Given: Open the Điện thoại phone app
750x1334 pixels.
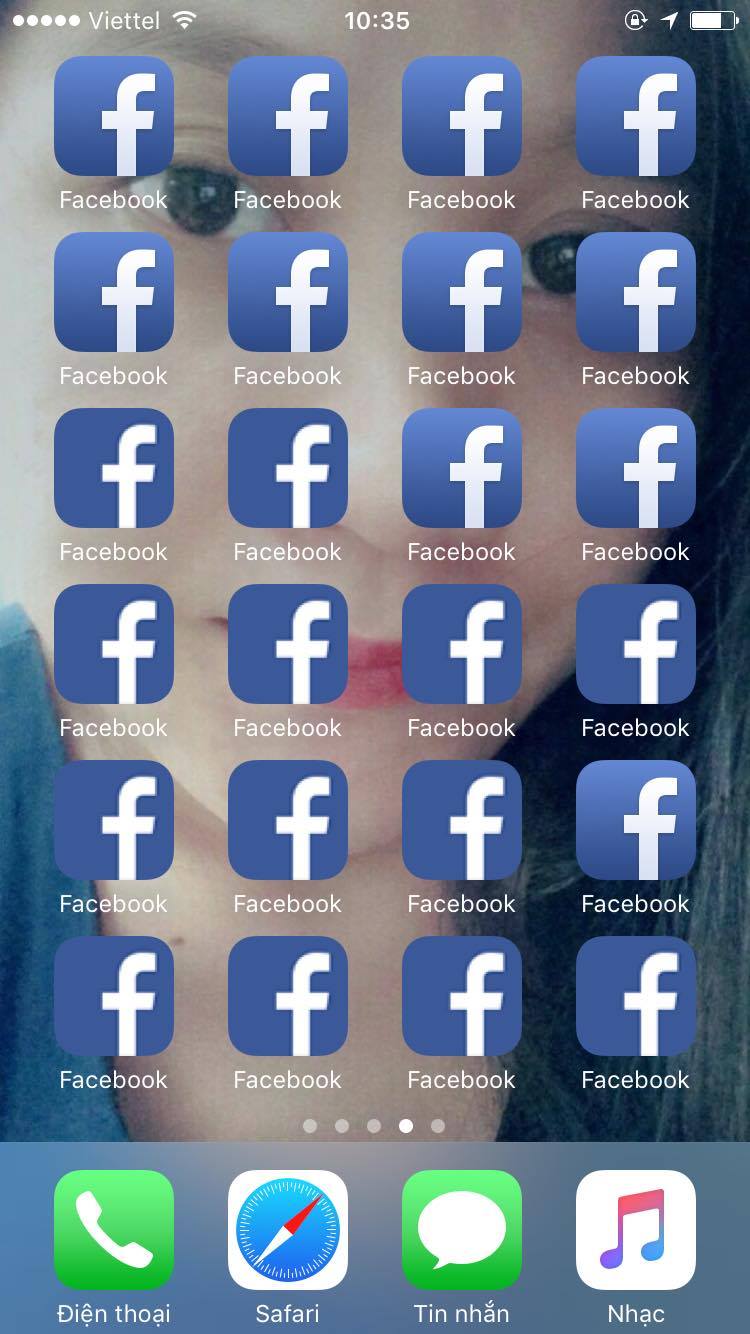Looking at the screenshot, I should (113, 1230).
